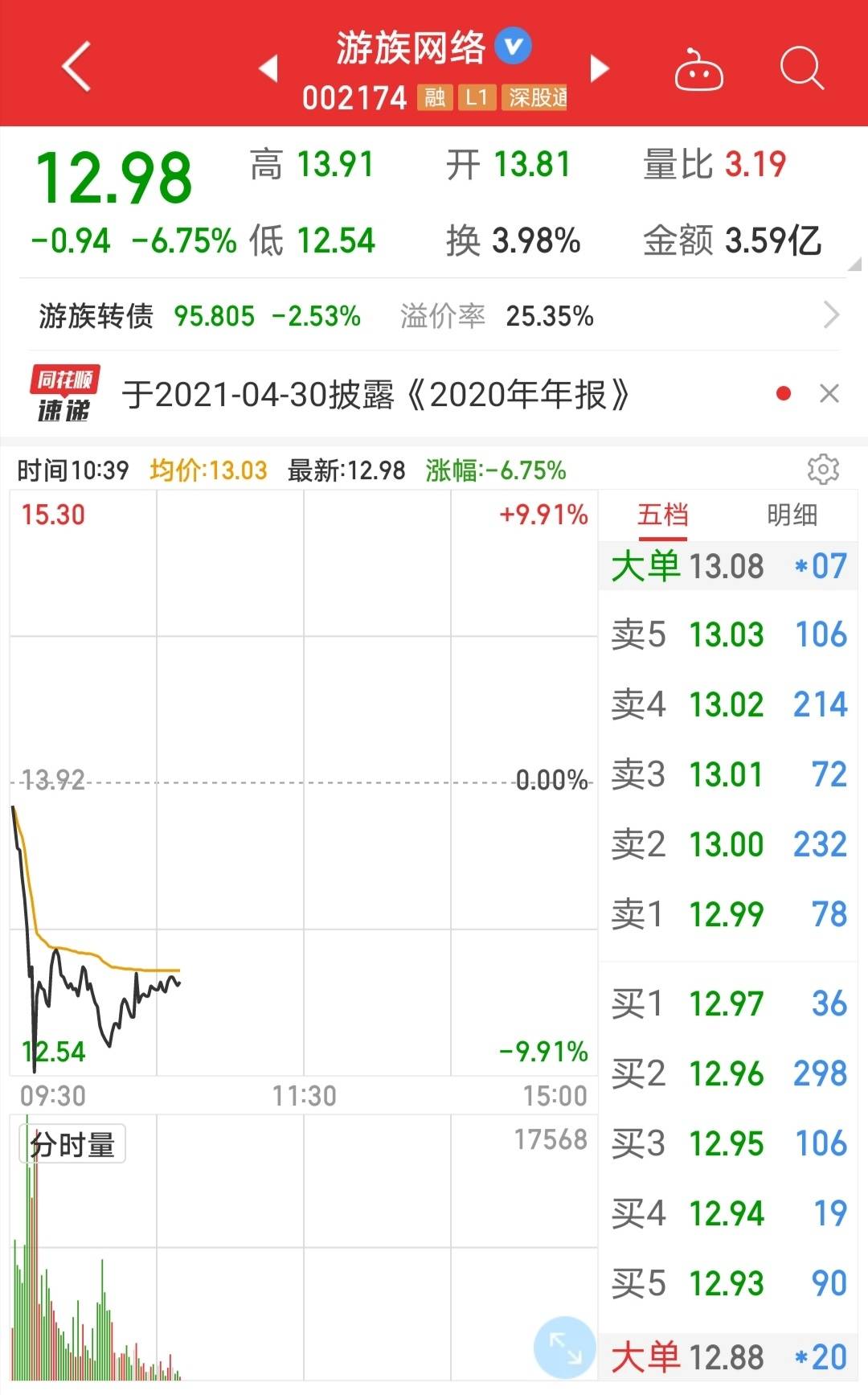Expand the quote details corner arrow
This screenshot has width=868, height=1395.
[x=854, y=264]
